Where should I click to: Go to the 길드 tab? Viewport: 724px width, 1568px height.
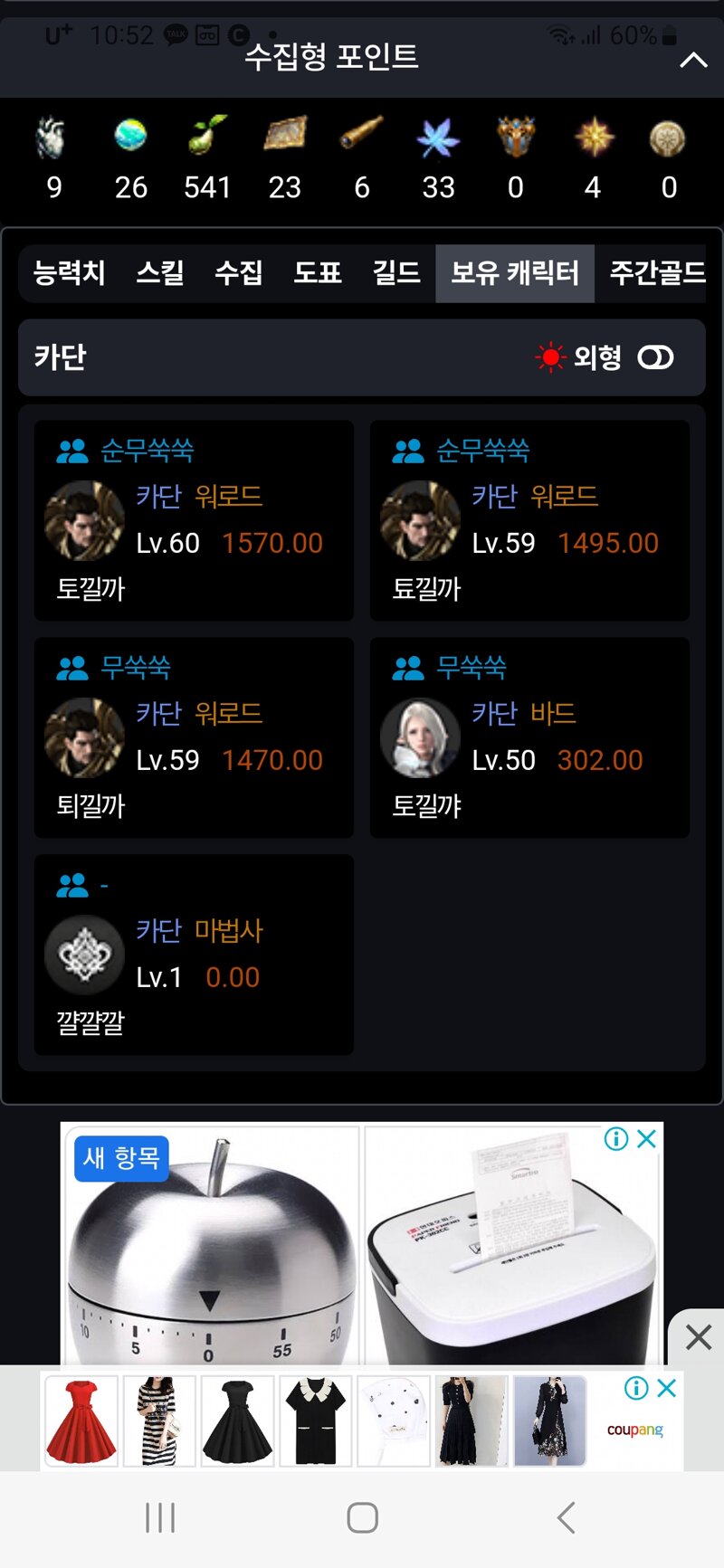pyautogui.click(x=396, y=272)
